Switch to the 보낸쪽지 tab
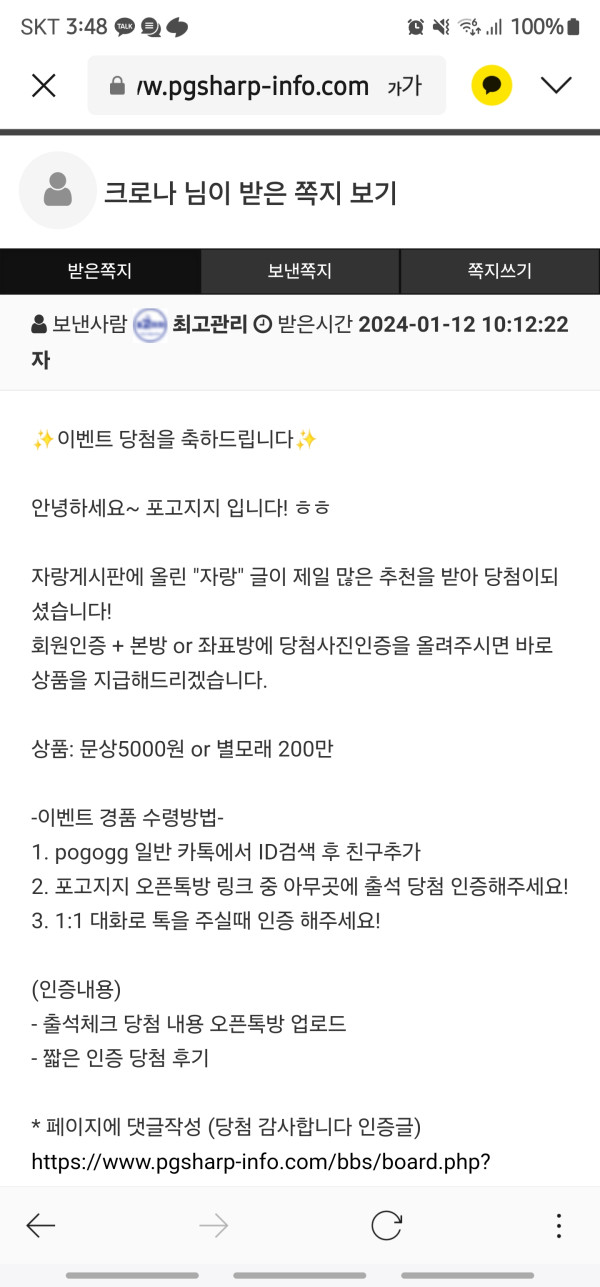This screenshot has height=1287, width=600. coord(300,271)
